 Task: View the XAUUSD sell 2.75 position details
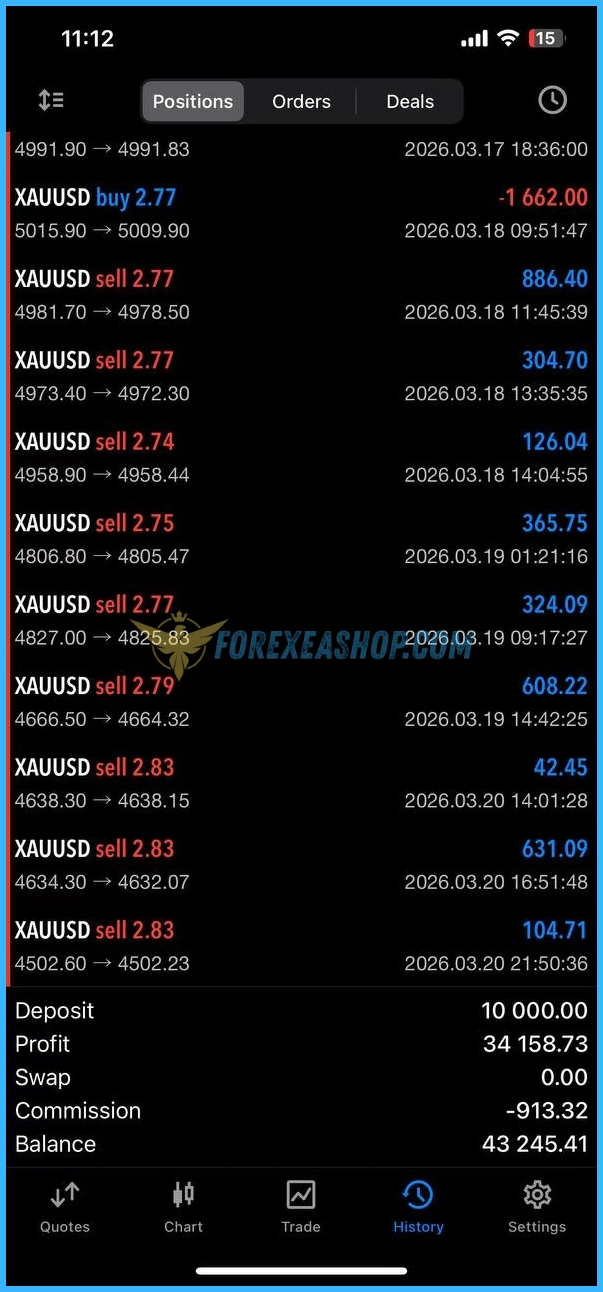click(x=301, y=539)
